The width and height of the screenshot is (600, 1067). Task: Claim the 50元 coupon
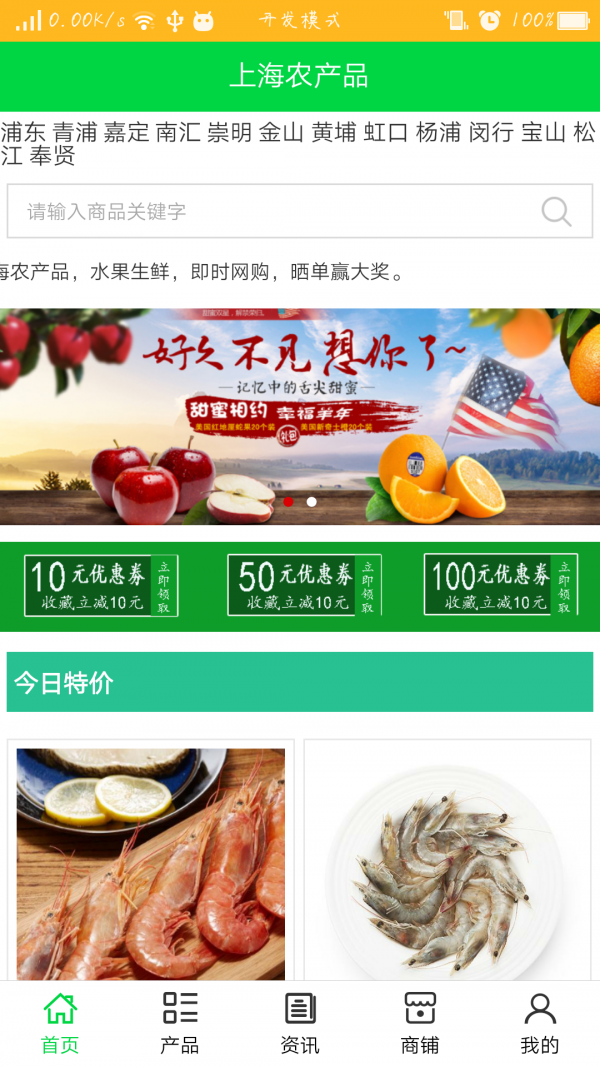click(304, 585)
